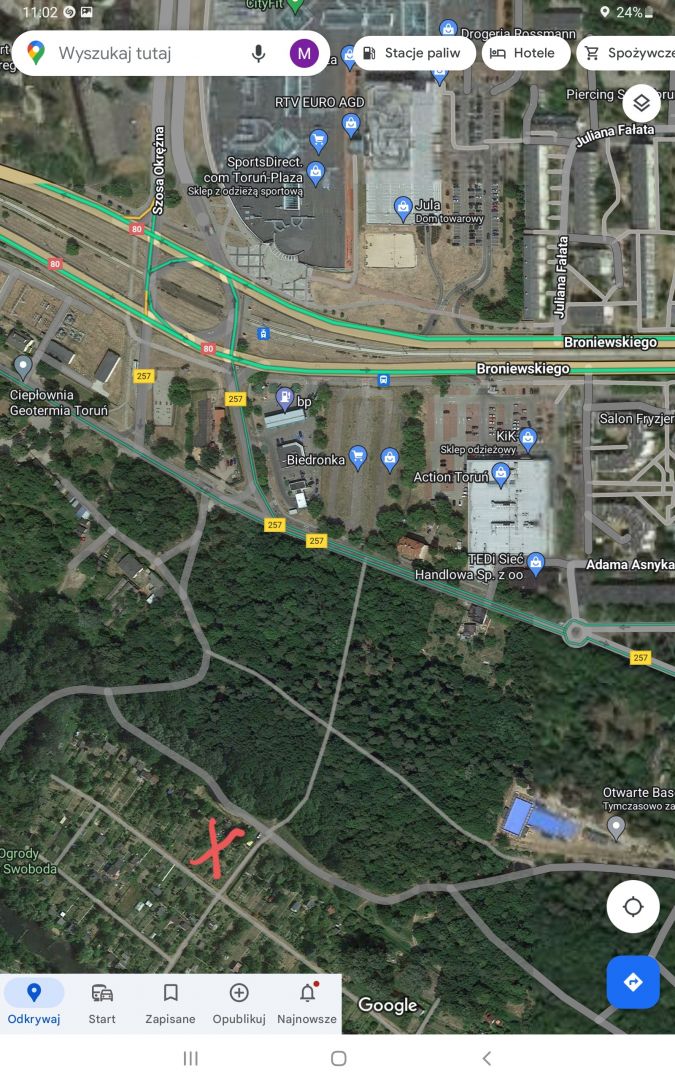Center map on my location
This screenshot has height=1080, width=675.
(633, 906)
